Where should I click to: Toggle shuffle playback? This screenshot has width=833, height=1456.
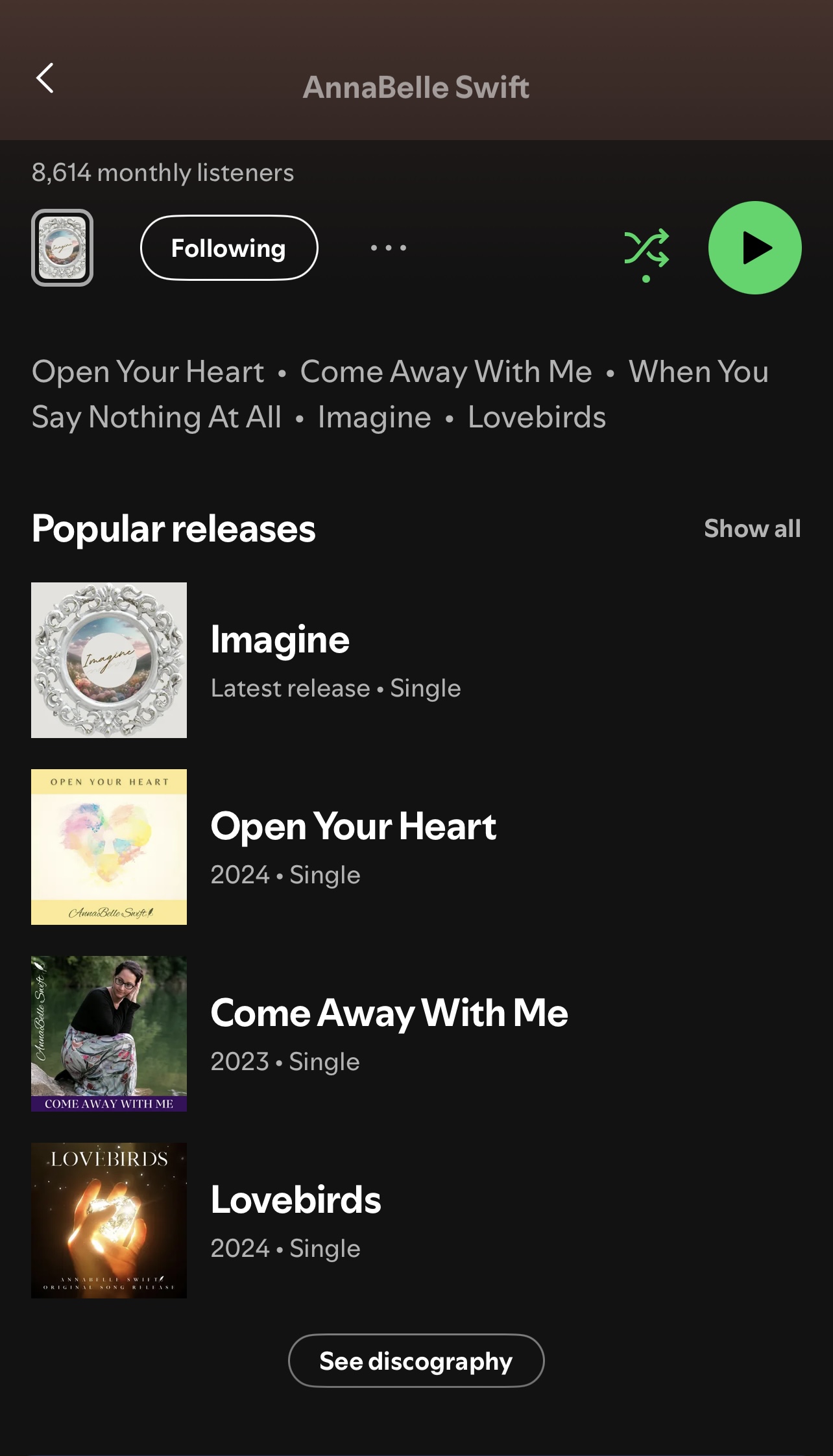(646, 248)
